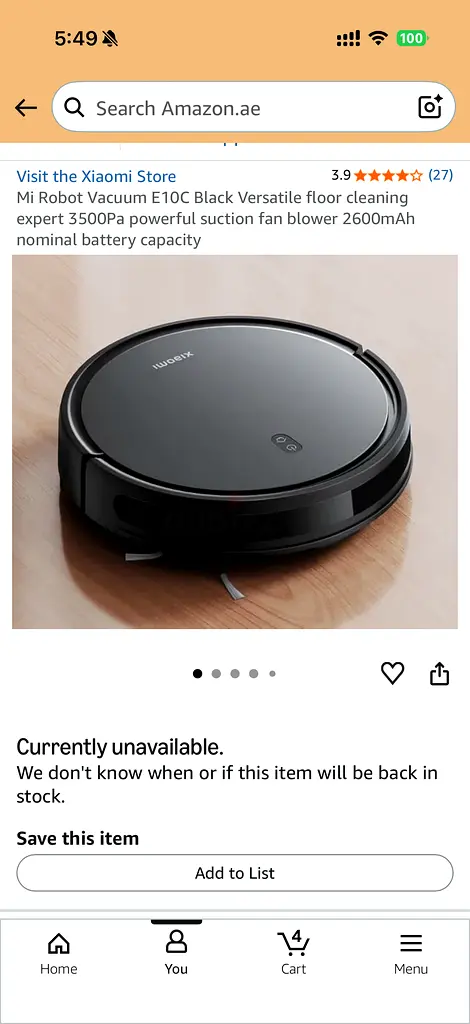This screenshot has height=1024, width=470.
Task: Add item to wishlist with heart icon
Action: 392,673
